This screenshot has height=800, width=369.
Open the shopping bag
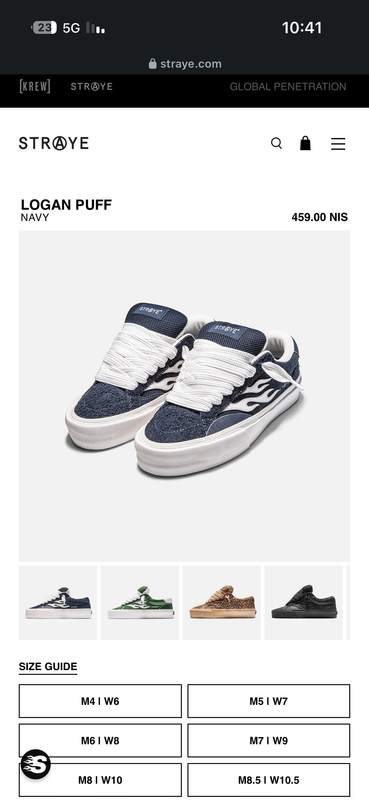pos(305,143)
